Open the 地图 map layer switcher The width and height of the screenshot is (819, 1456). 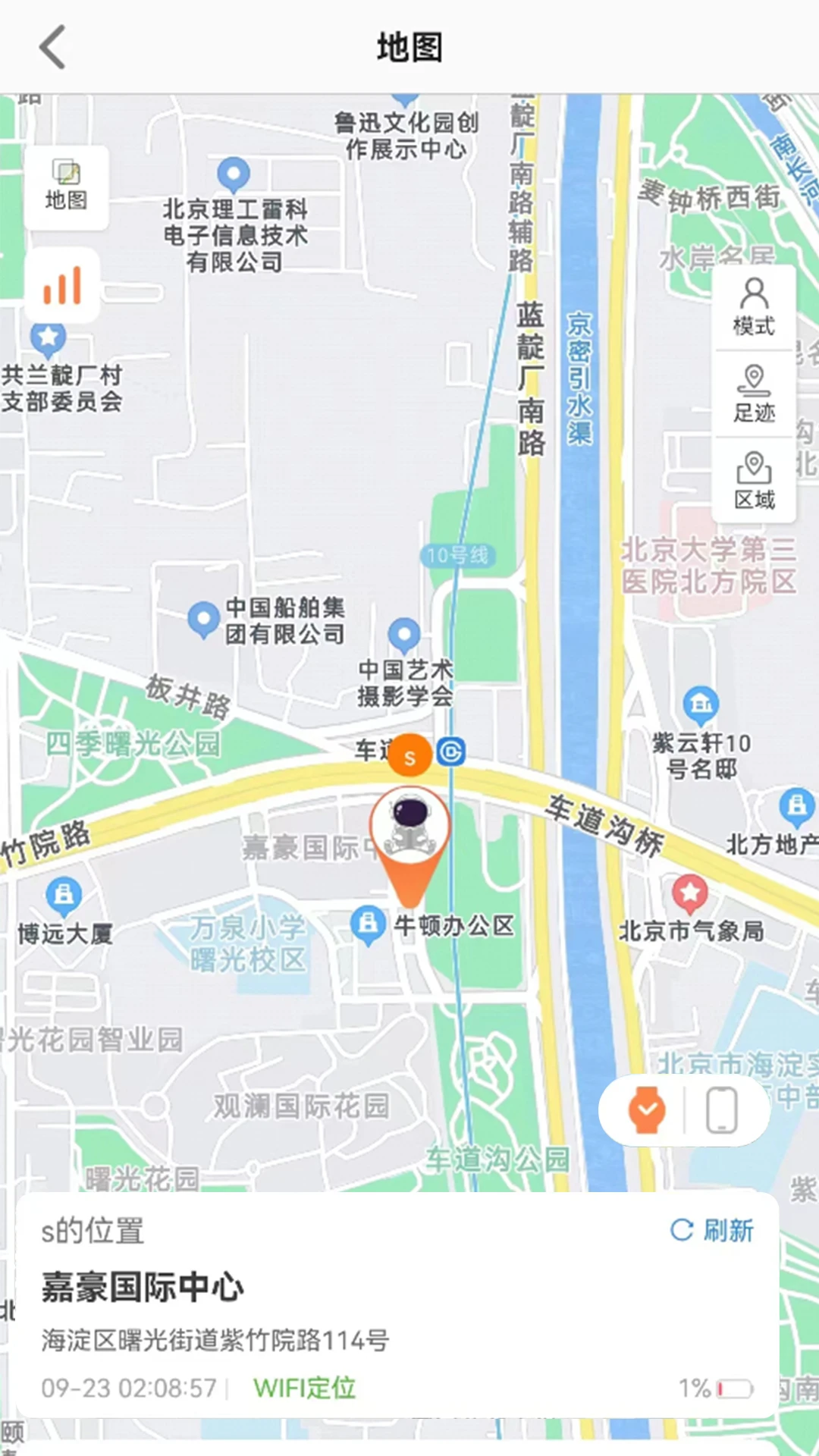tap(66, 187)
